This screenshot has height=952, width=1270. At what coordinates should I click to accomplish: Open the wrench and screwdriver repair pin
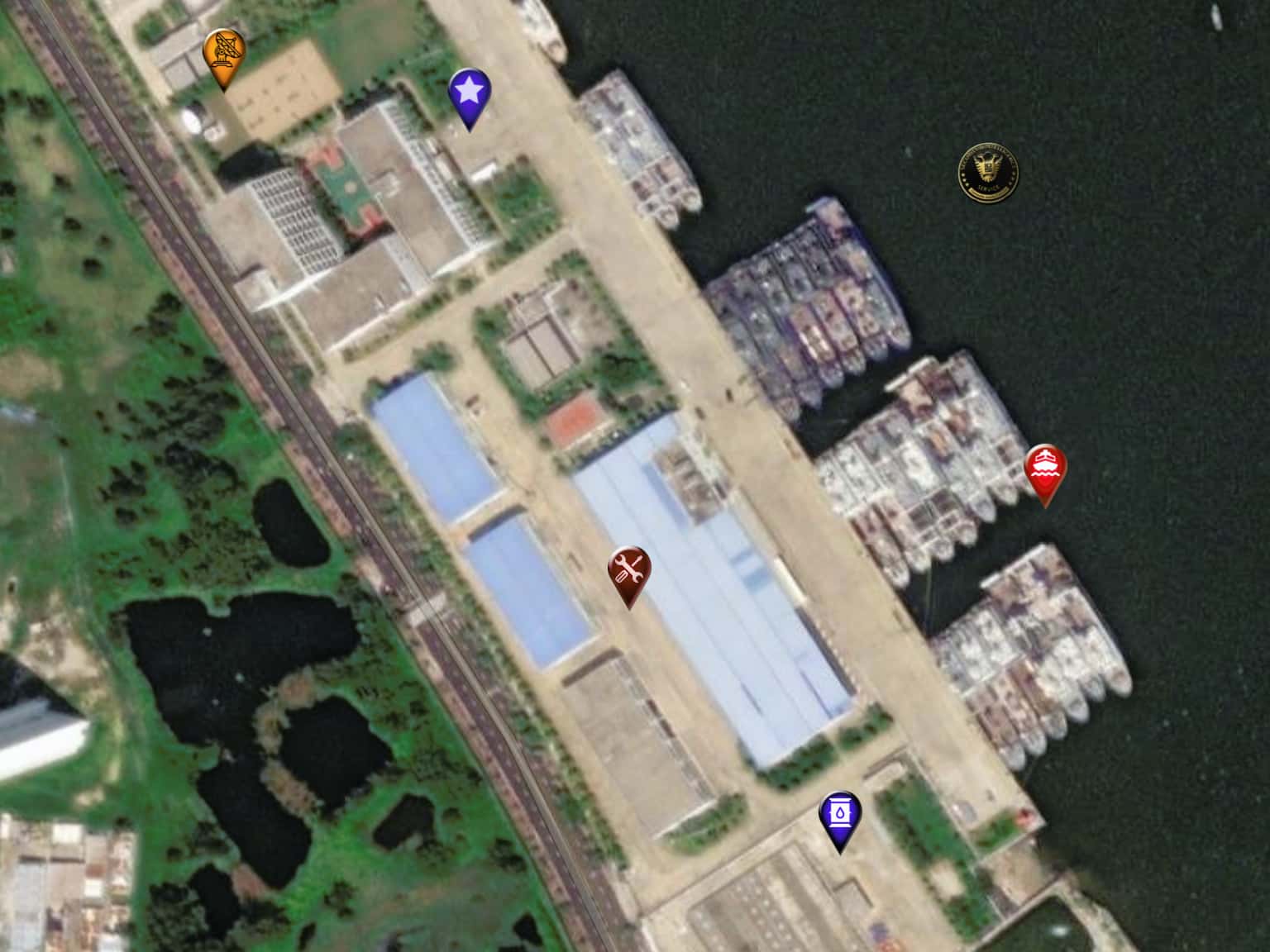point(629,569)
